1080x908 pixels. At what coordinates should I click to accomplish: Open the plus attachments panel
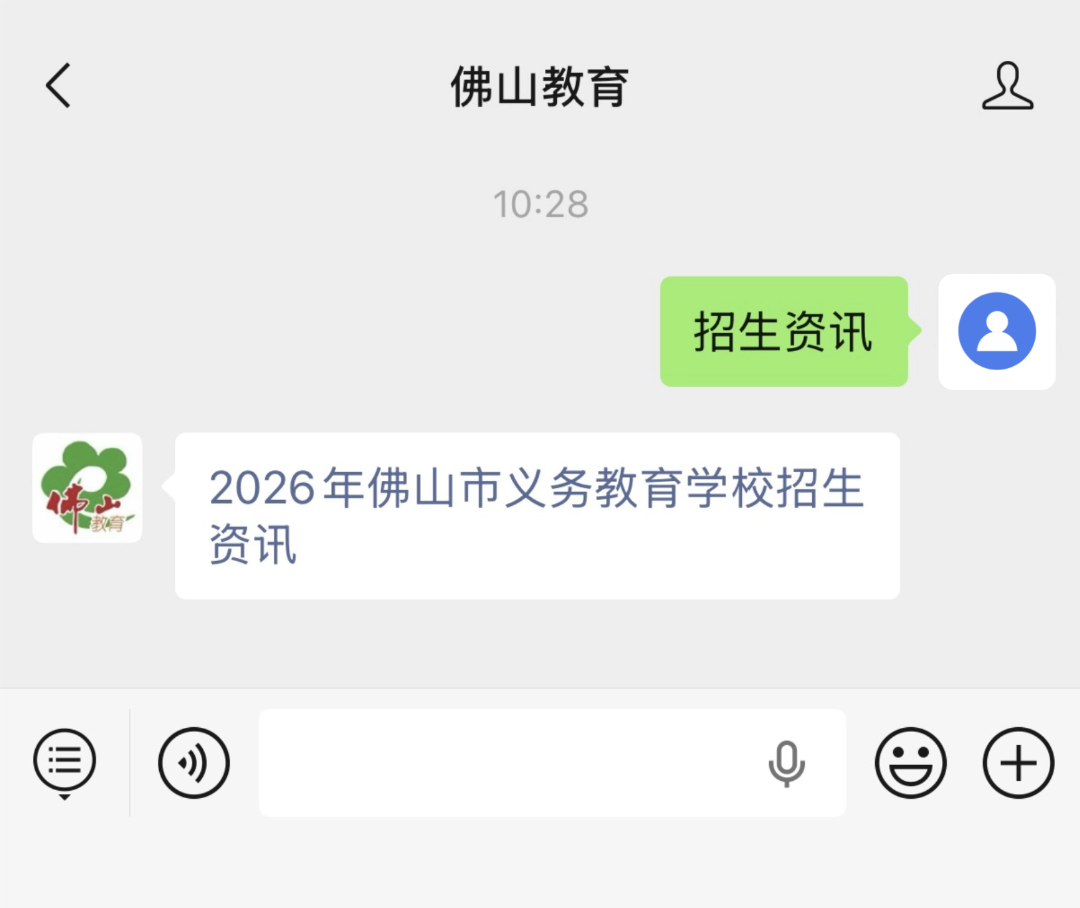pyautogui.click(x=1018, y=763)
